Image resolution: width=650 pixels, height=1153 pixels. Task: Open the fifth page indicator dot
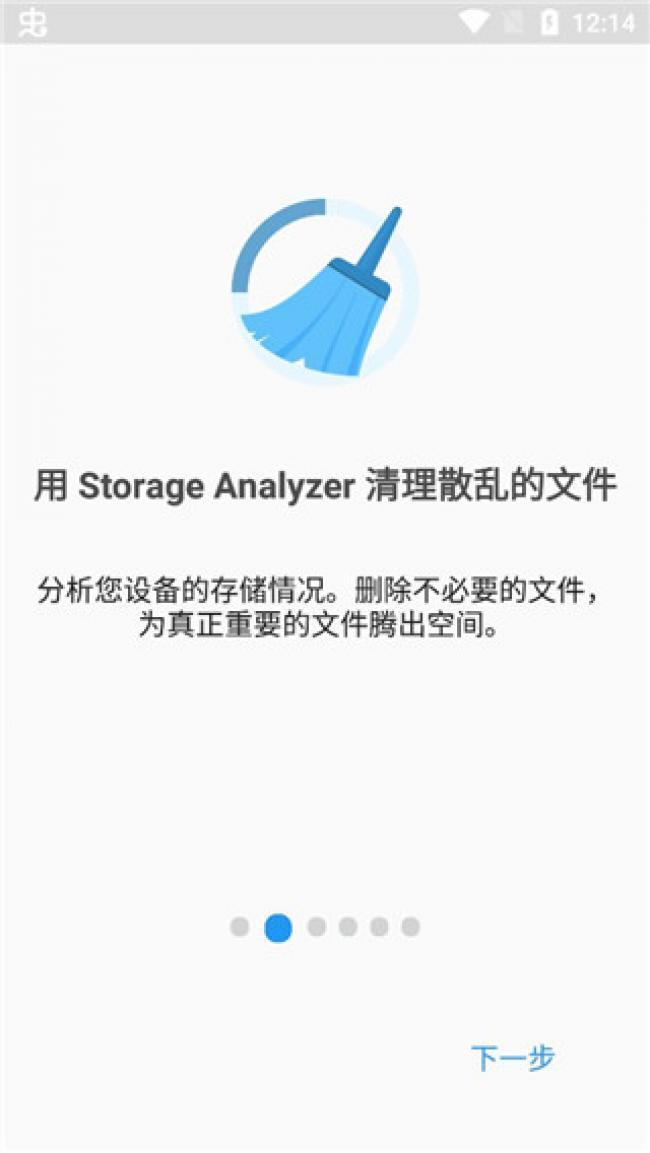point(379,927)
